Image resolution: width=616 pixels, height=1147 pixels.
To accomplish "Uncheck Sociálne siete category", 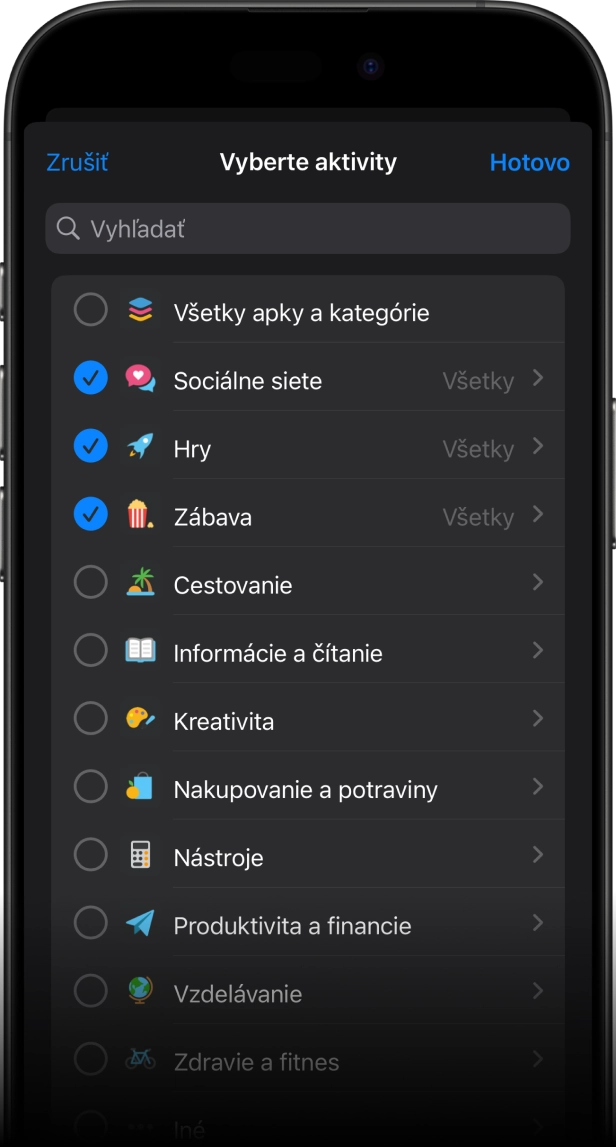I will click(91, 378).
